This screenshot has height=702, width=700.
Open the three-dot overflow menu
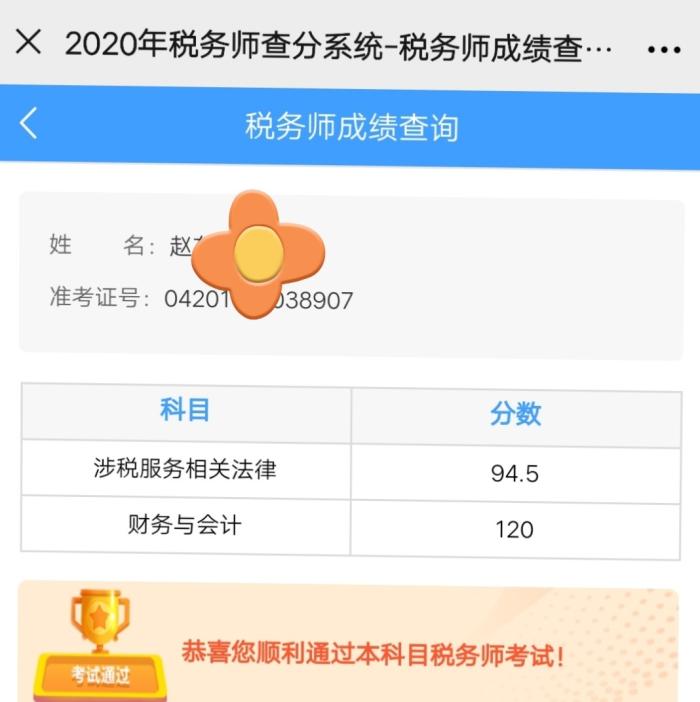[x=663, y=48]
